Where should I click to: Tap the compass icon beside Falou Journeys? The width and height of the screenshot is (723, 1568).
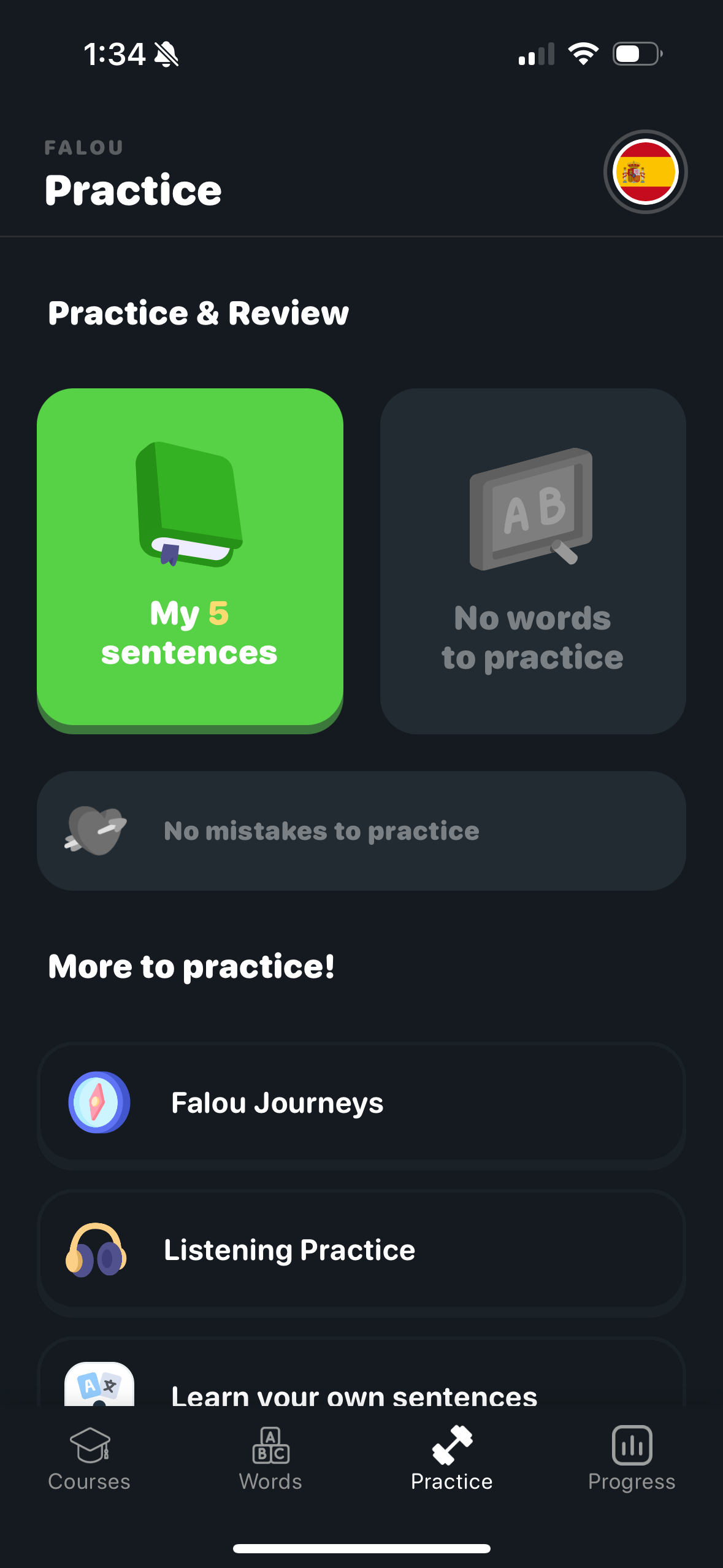99,1102
